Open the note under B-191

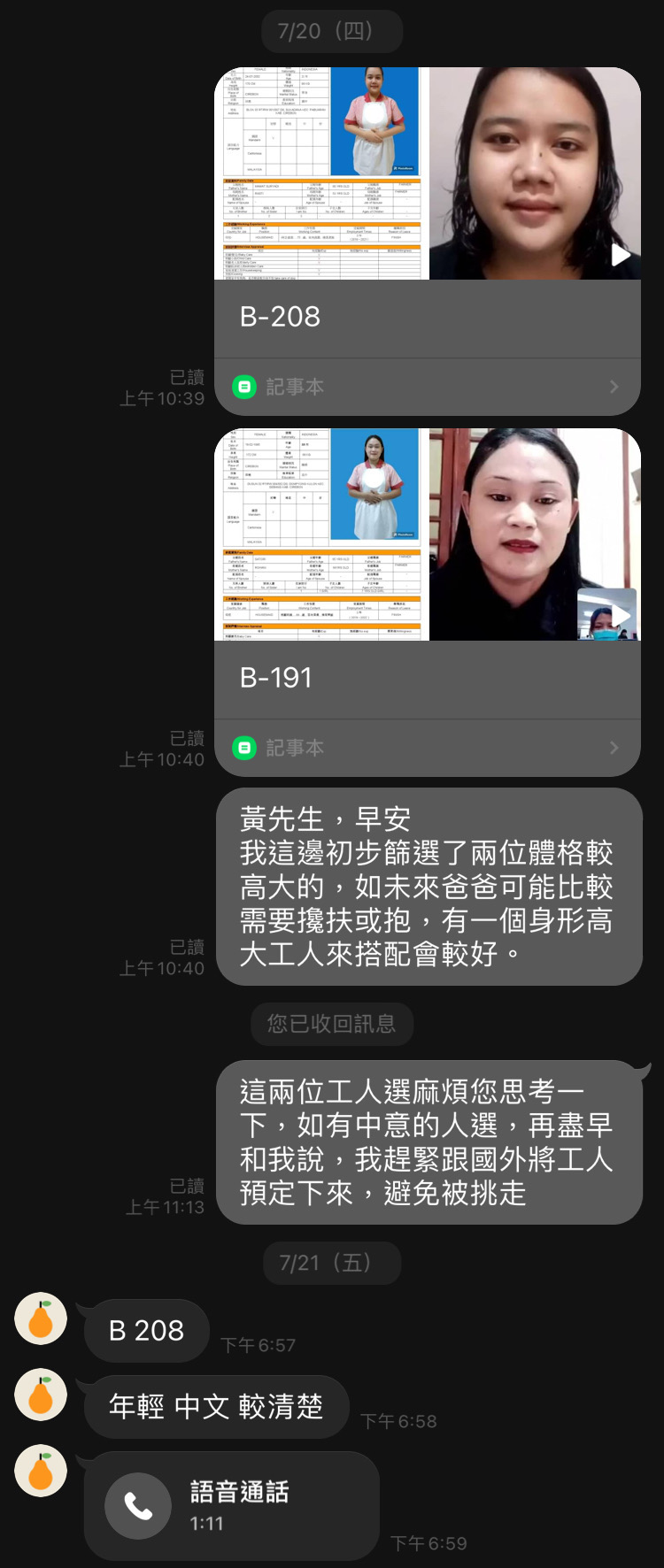427,748
